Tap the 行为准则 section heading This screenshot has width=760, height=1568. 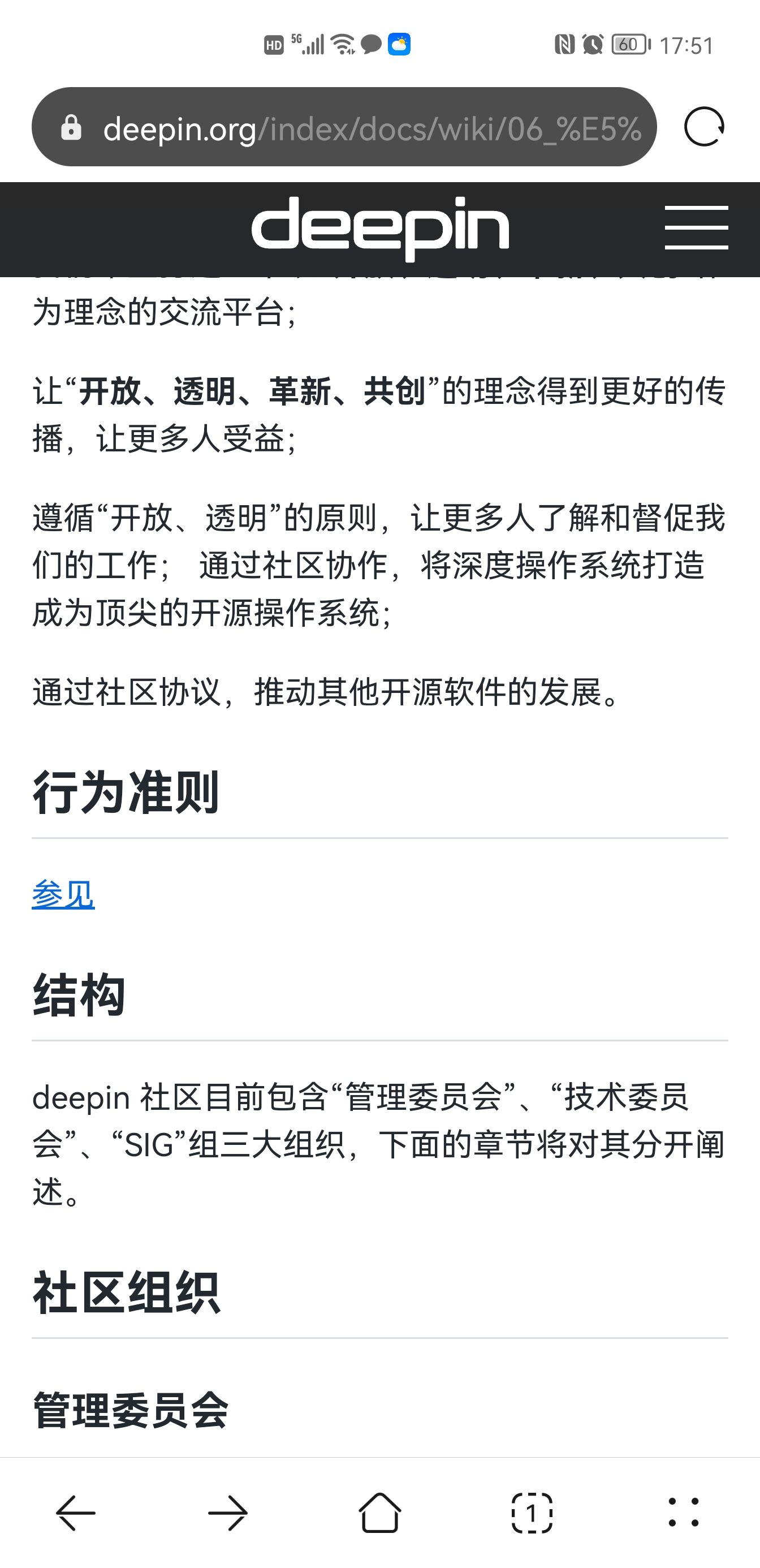[x=126, y=791]
